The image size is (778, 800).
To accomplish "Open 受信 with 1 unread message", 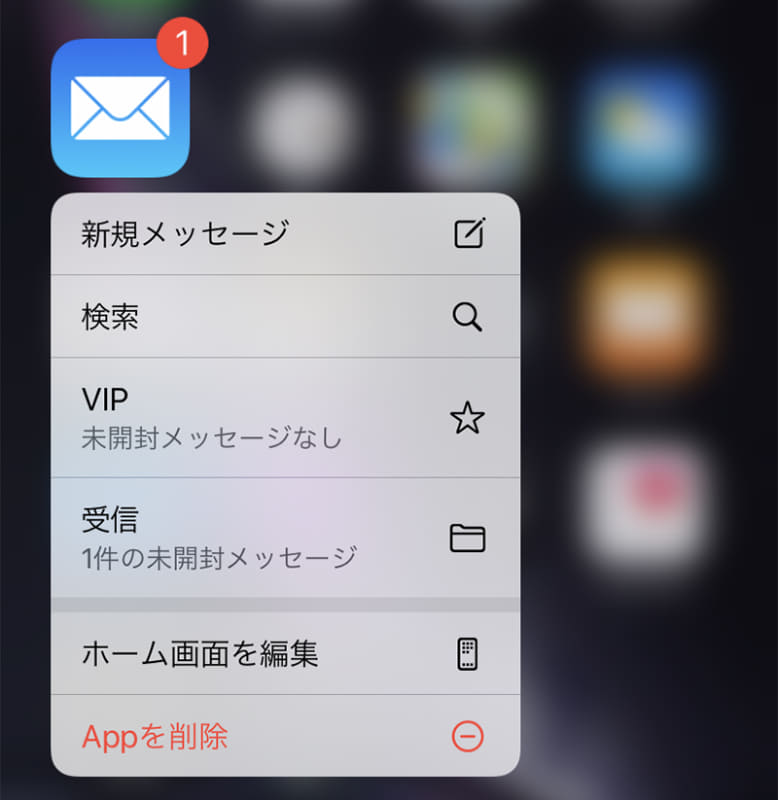I will tap(284, 537).
